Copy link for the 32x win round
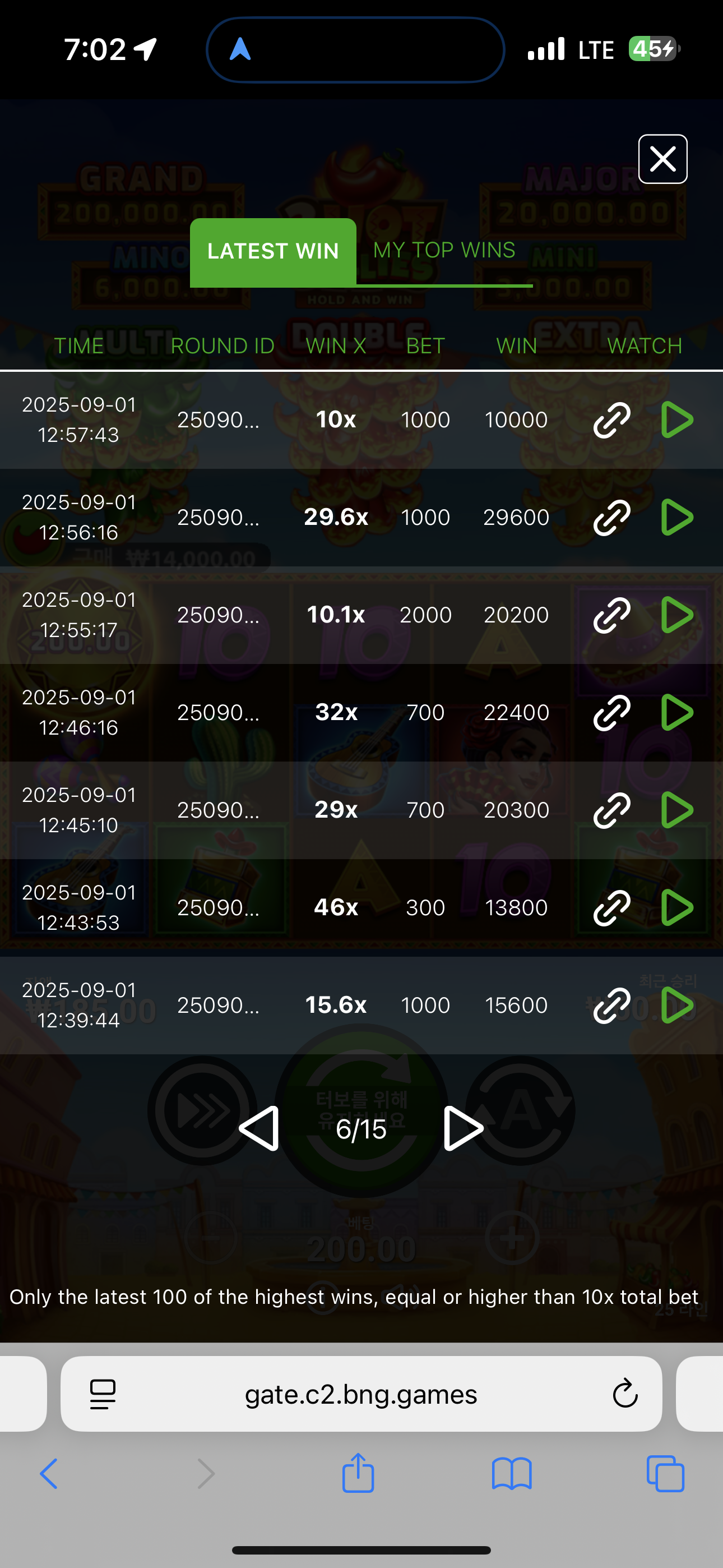Screen dimensions: 723x1568 [x=611, y=712]
